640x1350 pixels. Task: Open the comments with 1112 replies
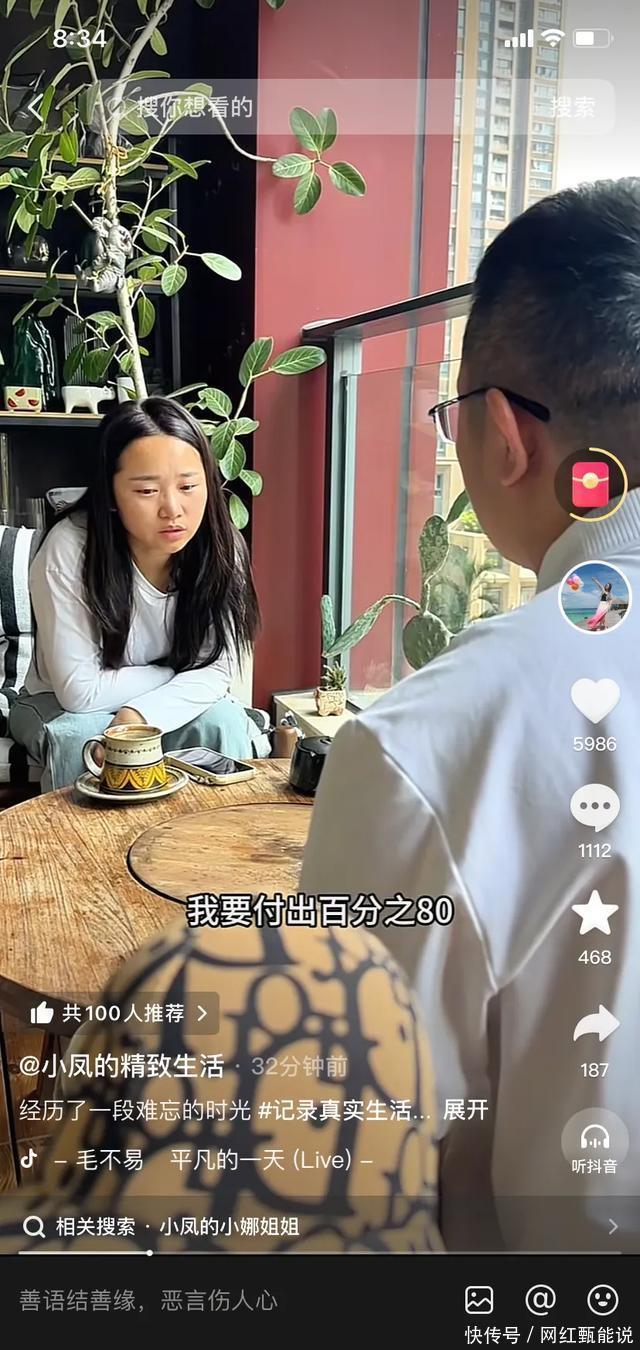595,807
